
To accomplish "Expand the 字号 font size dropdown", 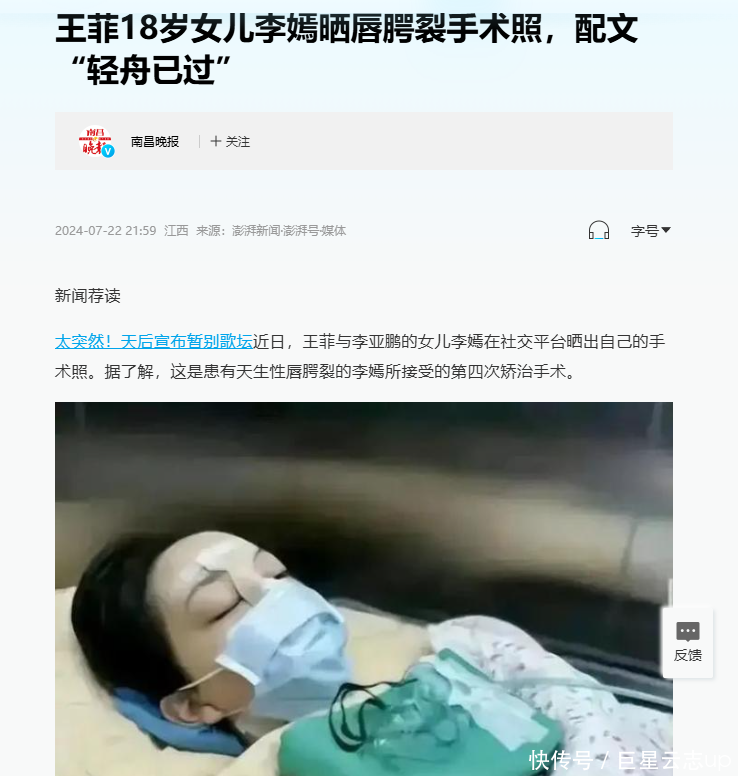I will [x=650, y=230].
